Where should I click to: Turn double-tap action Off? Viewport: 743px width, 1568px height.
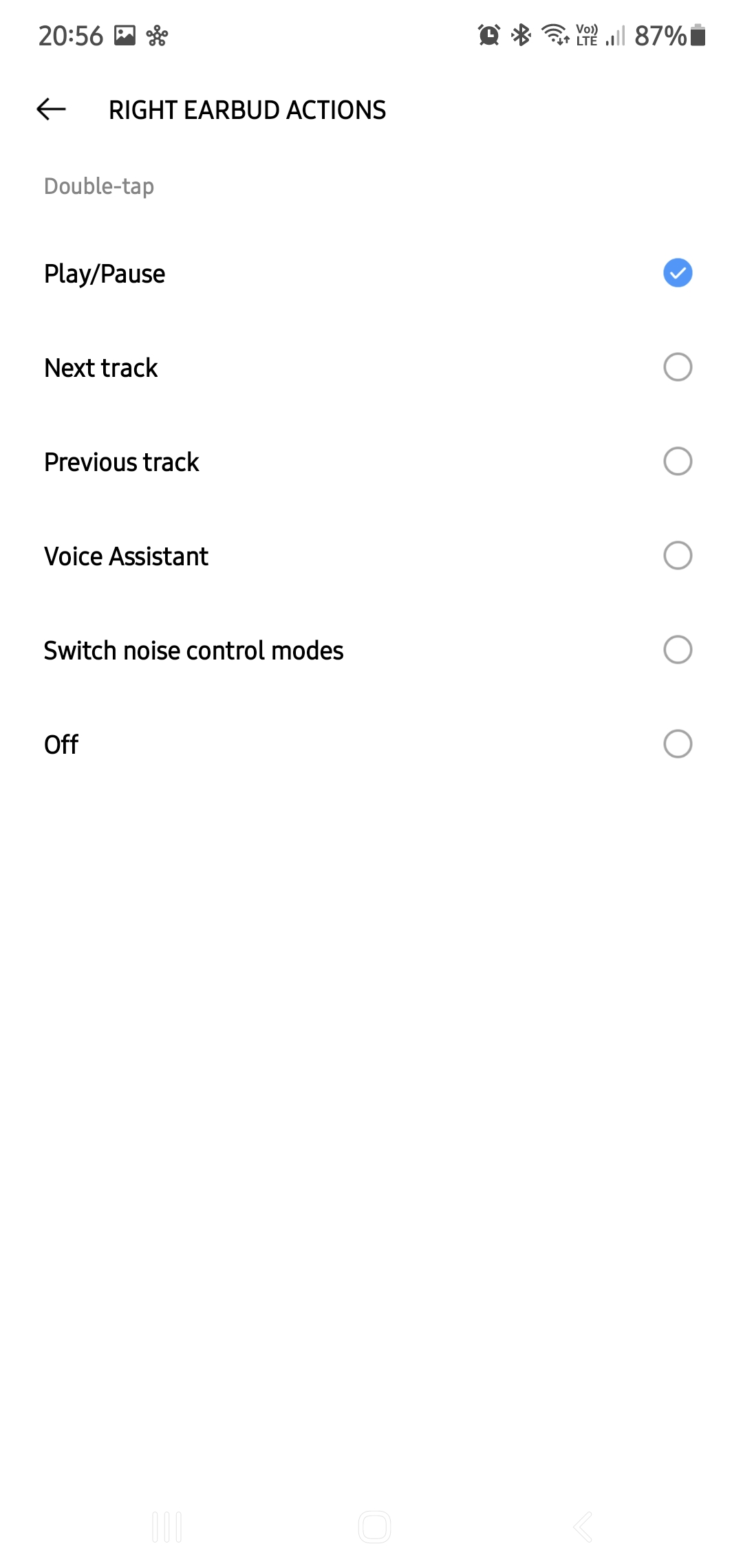coord(371,745)
